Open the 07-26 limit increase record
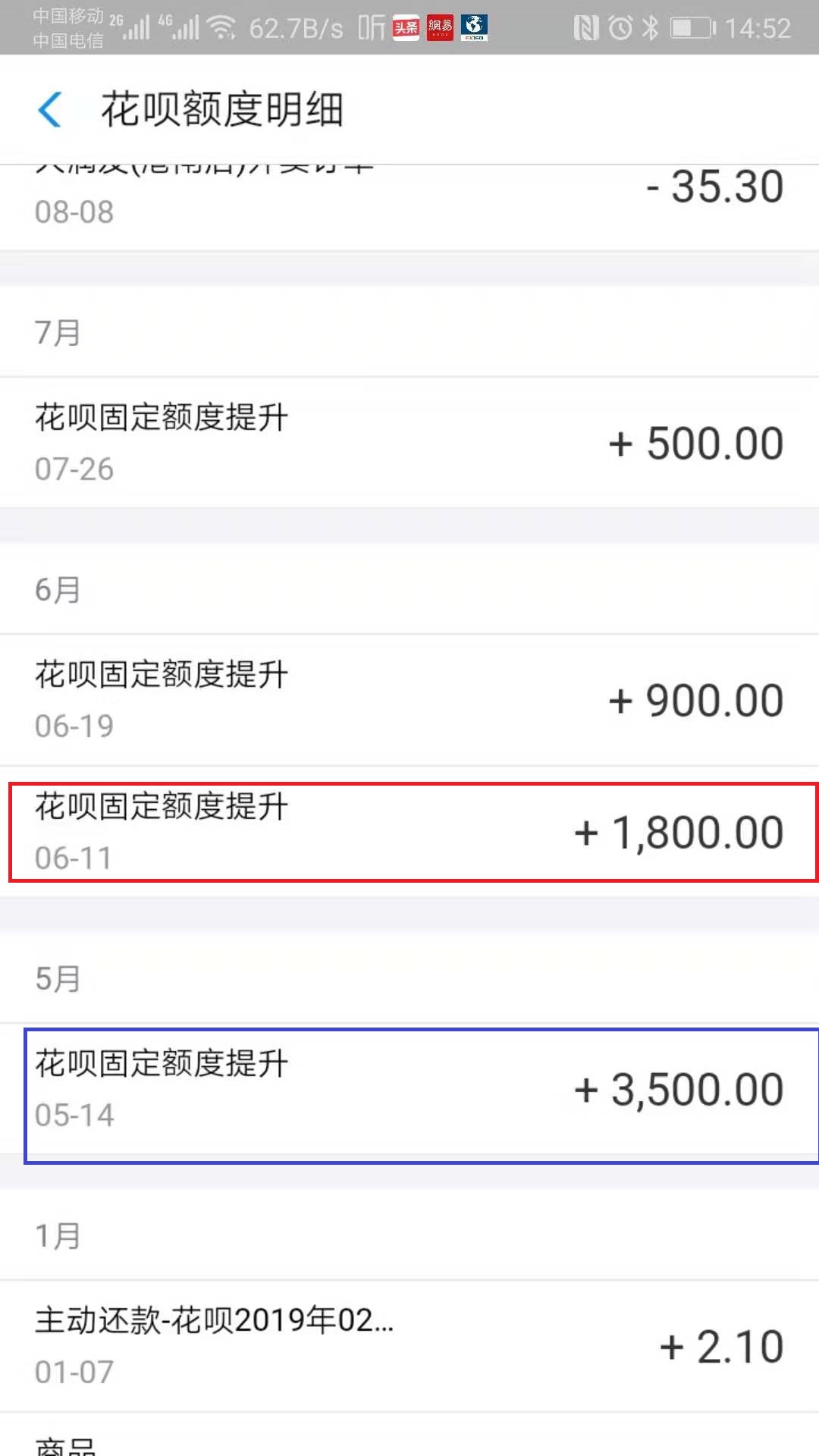 click(409, 442)
